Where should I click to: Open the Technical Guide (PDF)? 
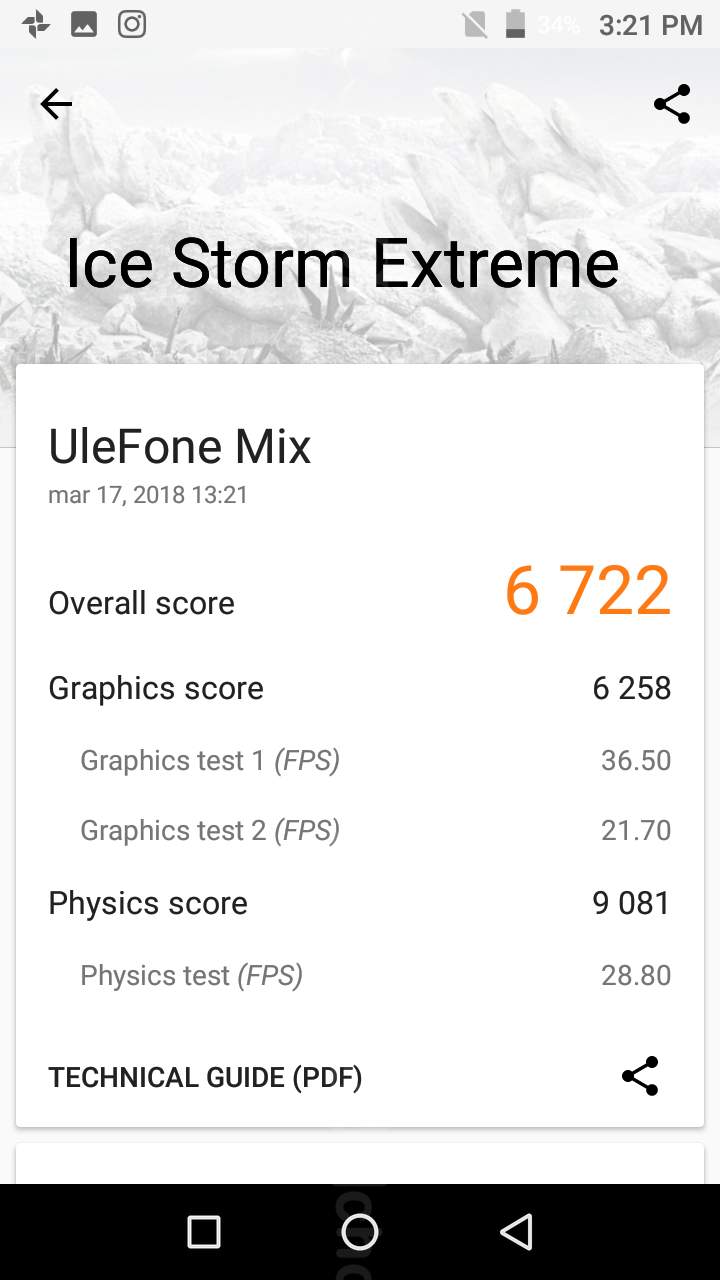tap(205, 1077)
